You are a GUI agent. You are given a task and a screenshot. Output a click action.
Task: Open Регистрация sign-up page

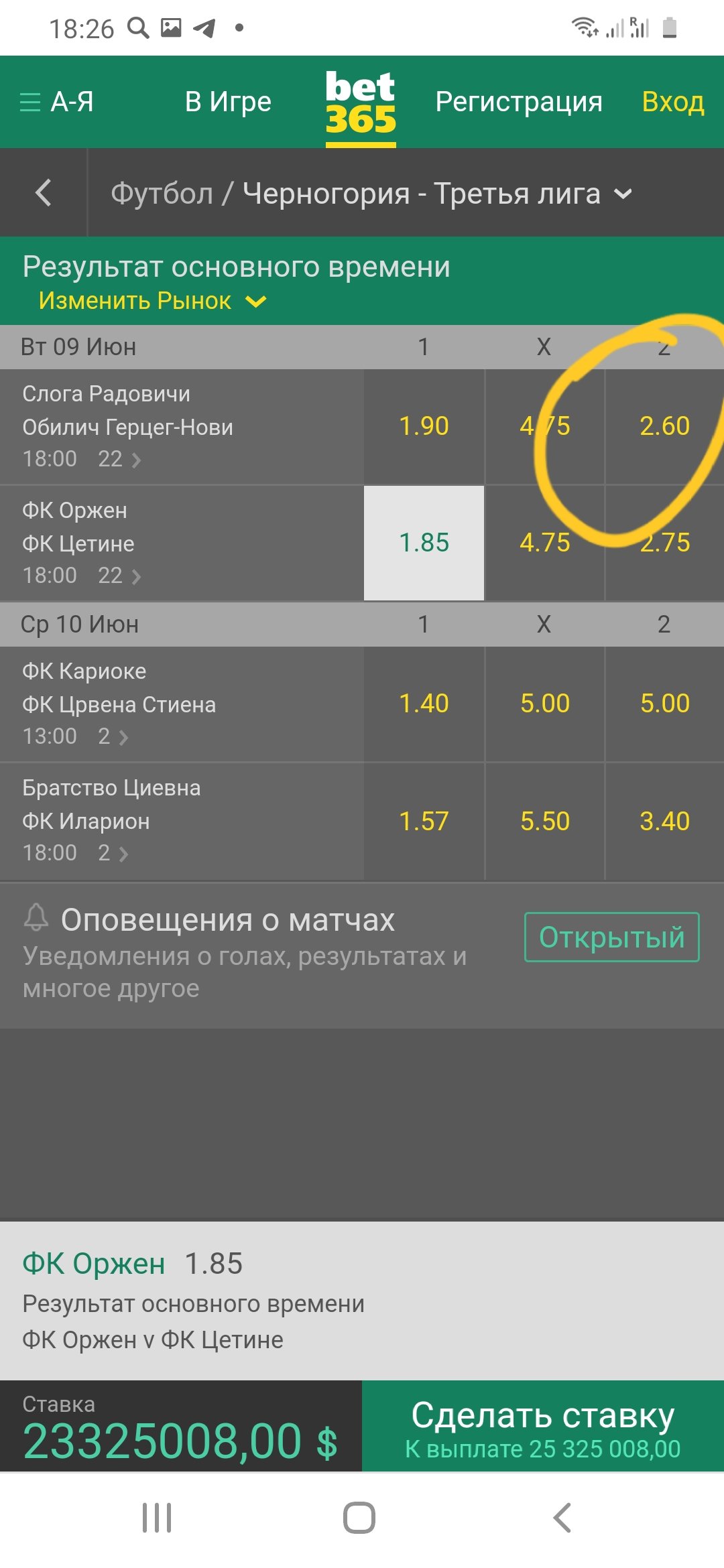tap(518, 102)
